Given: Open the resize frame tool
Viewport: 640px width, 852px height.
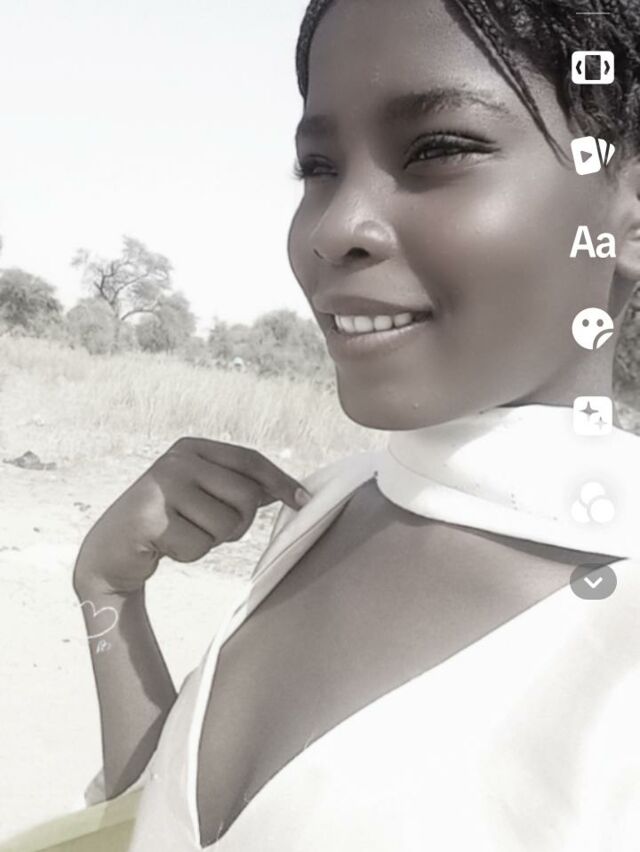Looking at the screenshot, I should coord(593,68).
